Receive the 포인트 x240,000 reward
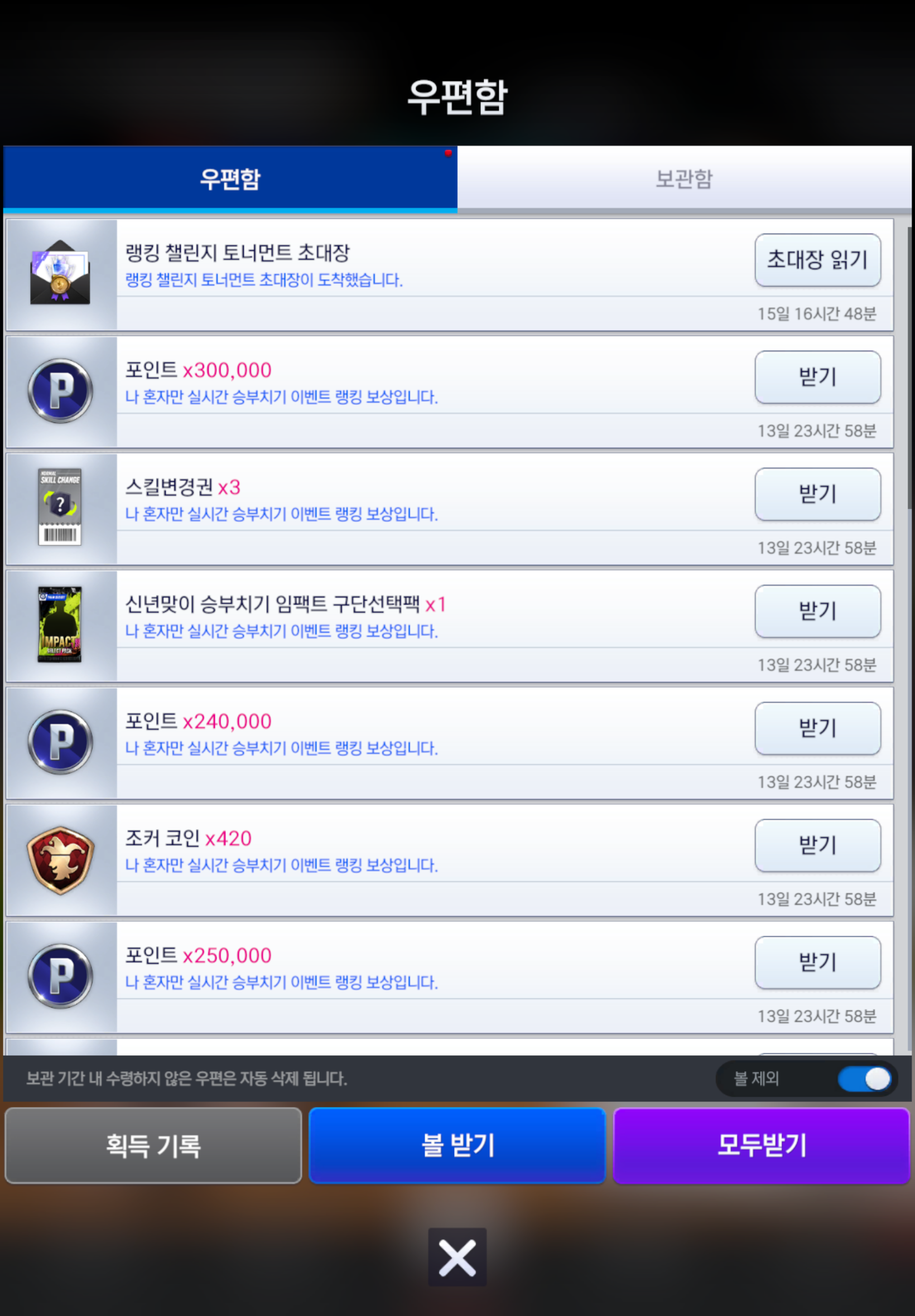This screenshot has width=915, height=1316. [x=817, y=728]
